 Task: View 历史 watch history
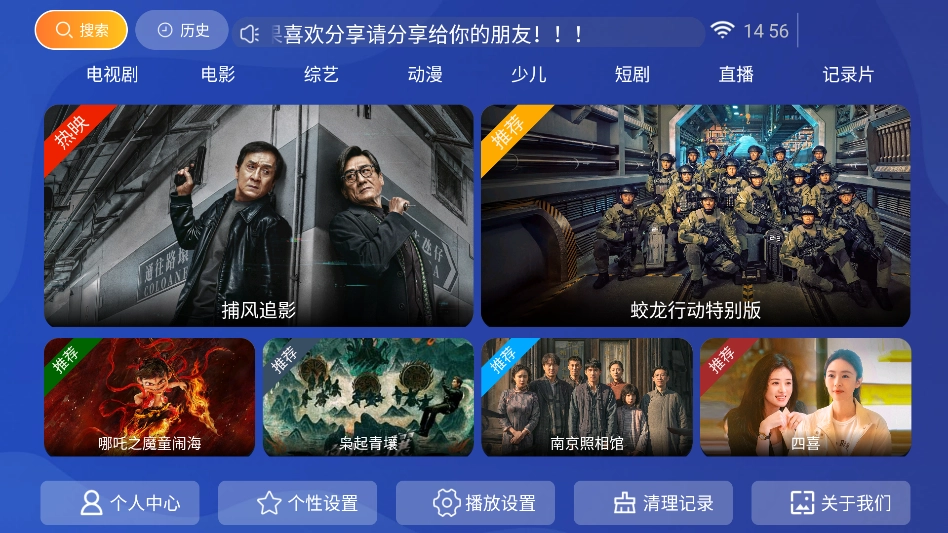pyautogui.click(x=182, y=30)
